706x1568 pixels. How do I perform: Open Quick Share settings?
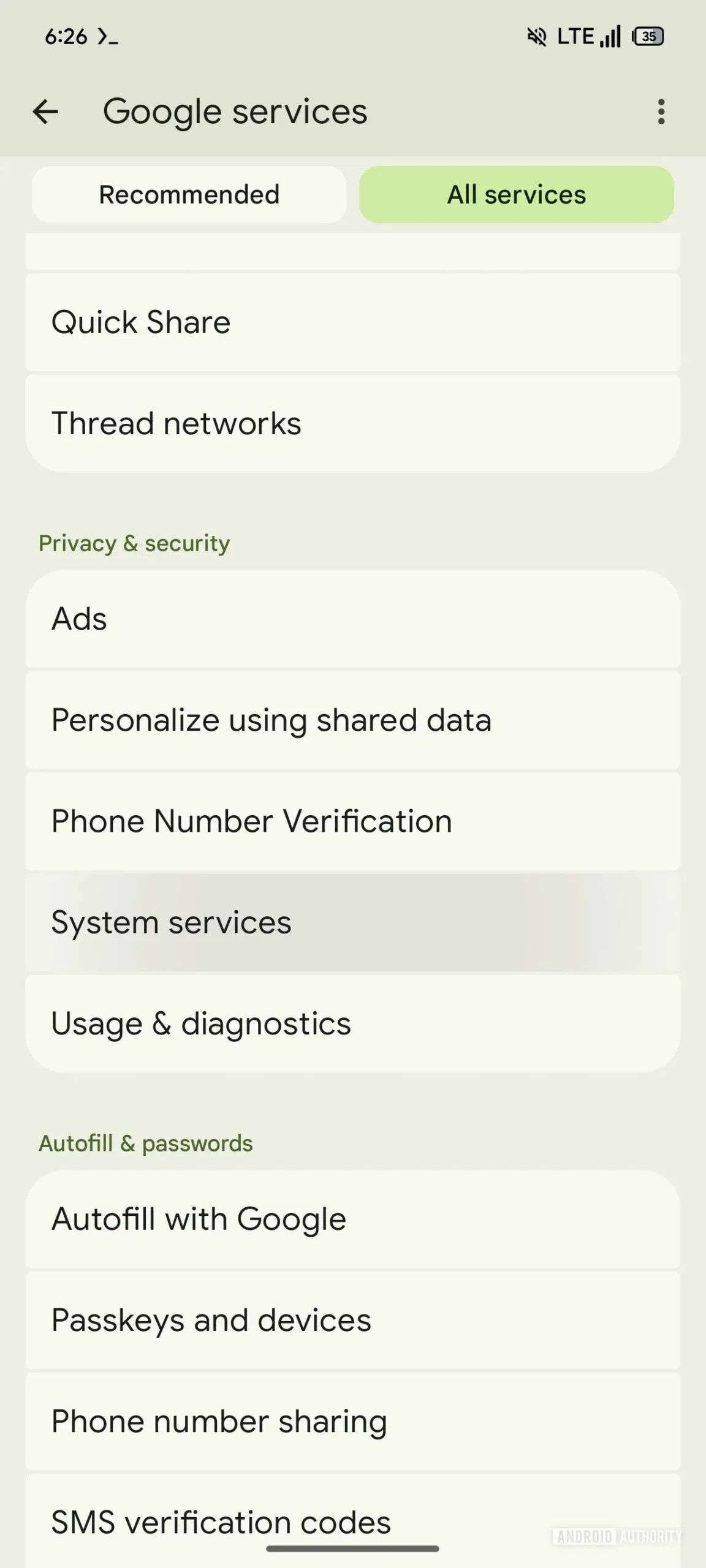point(353,321)
